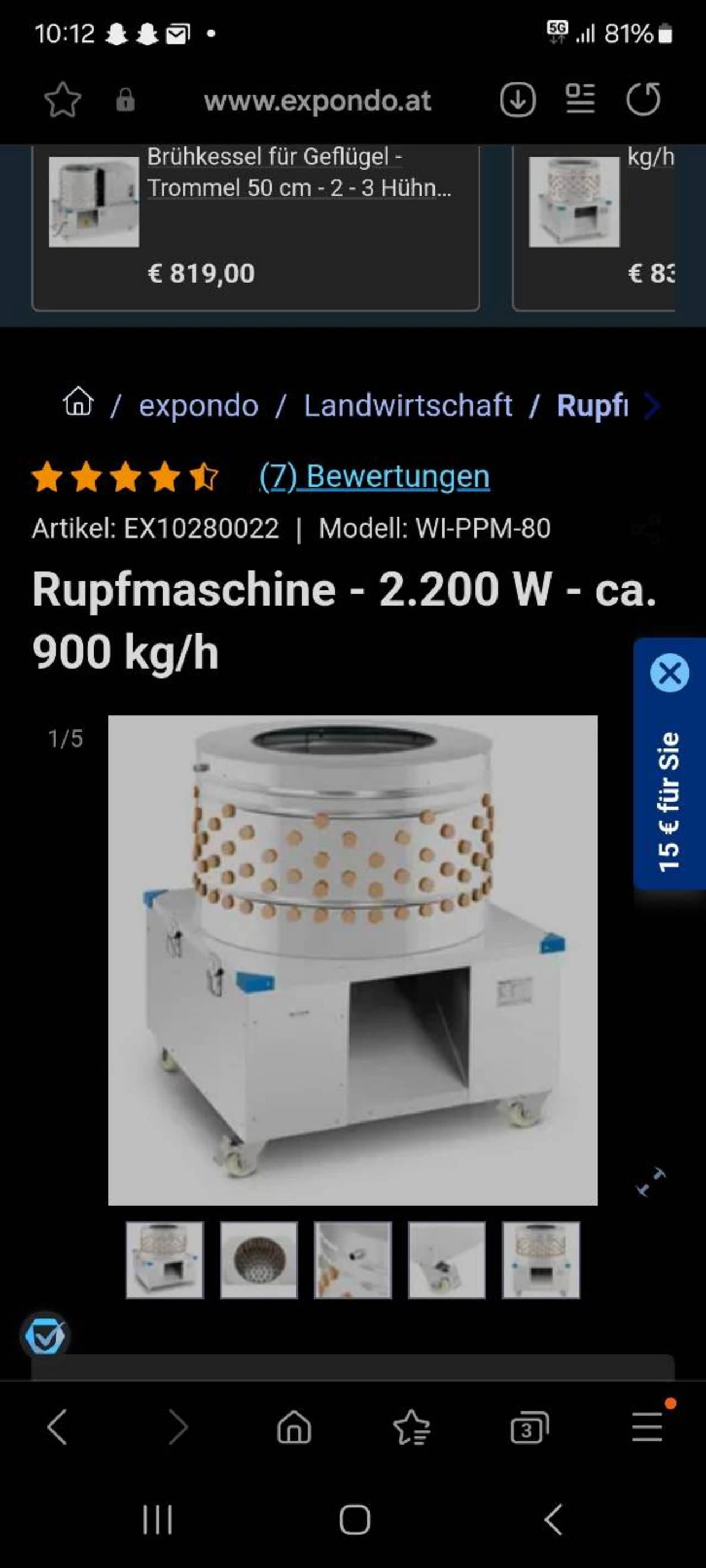The height and width of the screenshot is (1568, 706).
Task: Open the (7) Bewertungen reviews link
Action: pos(375,476)
